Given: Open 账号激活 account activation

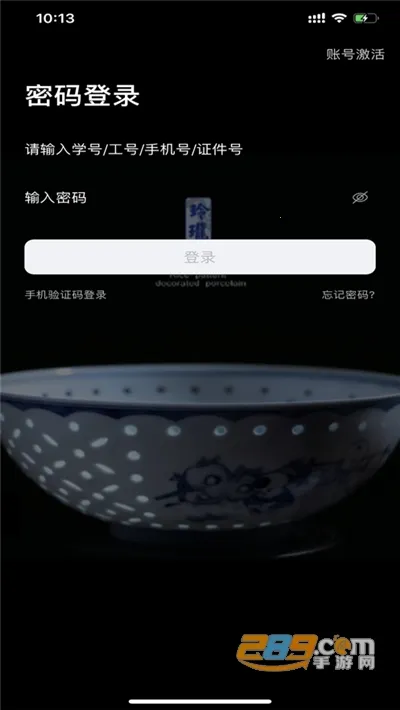Looking at the screenshot, I should pyautogui.click(x=355, y=54).
